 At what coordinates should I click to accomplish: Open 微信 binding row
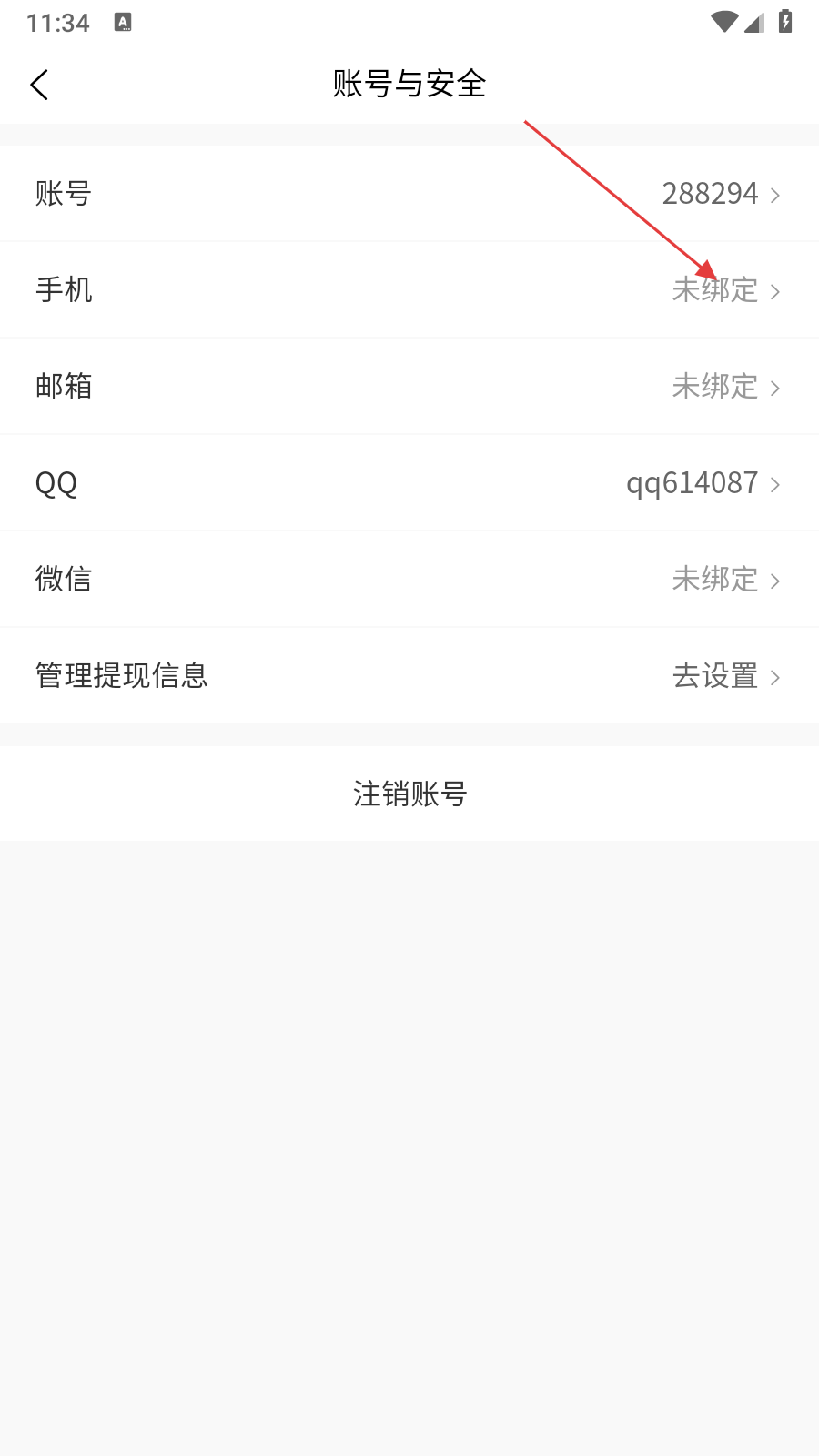(409, 580)
